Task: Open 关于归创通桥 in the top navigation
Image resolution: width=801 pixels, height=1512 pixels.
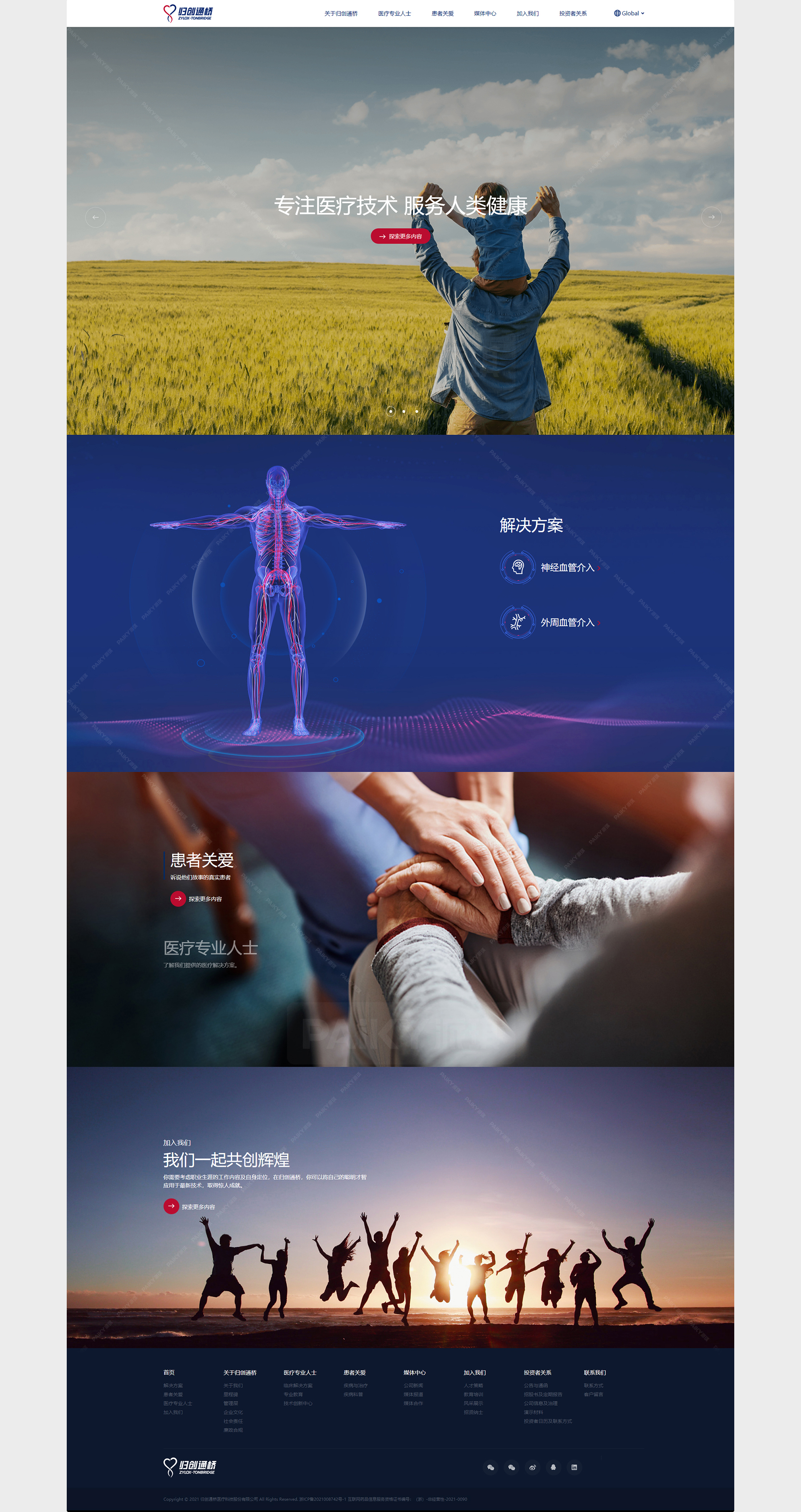Action: click(340, 13)
